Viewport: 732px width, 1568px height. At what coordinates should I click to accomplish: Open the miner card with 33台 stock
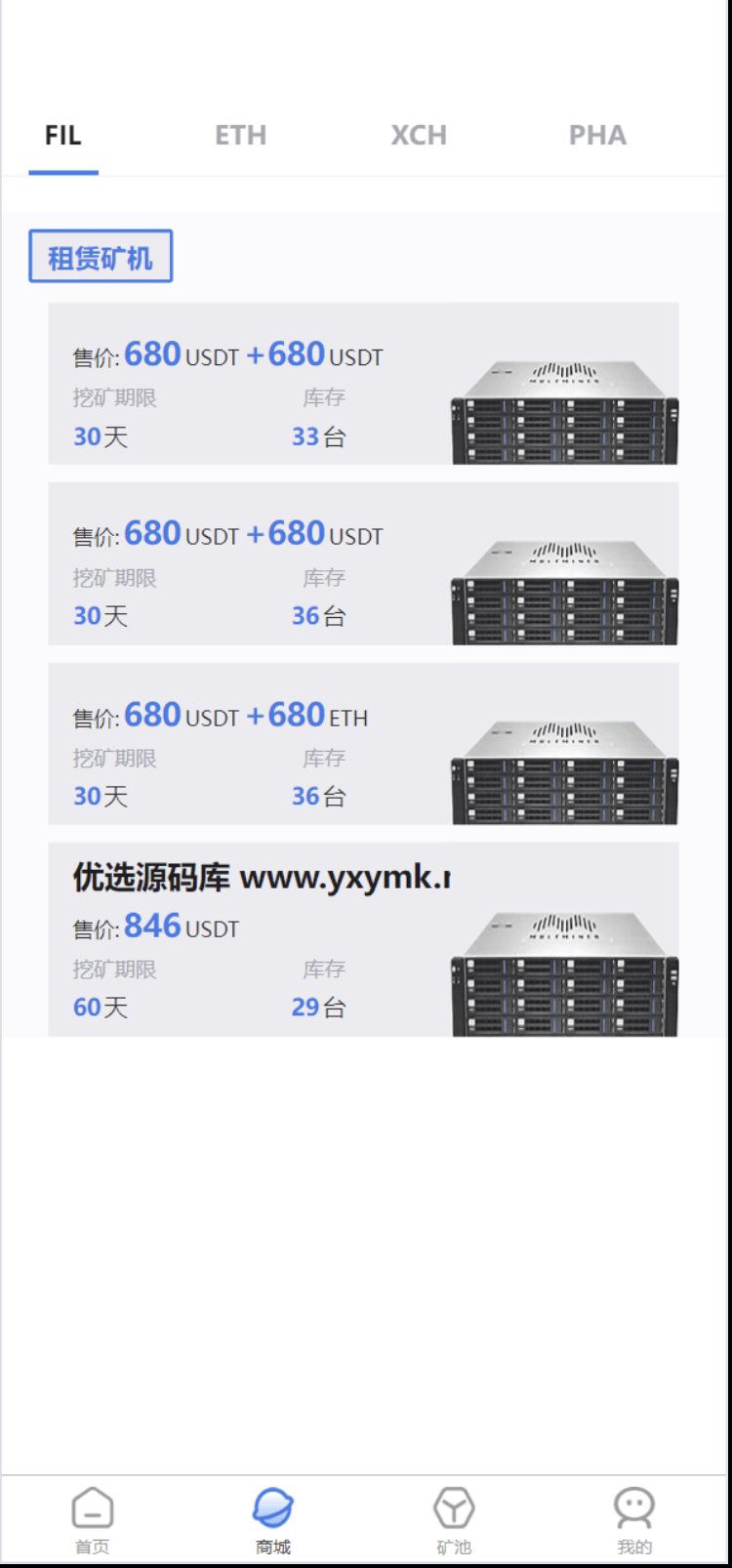[x=363, y=384]
